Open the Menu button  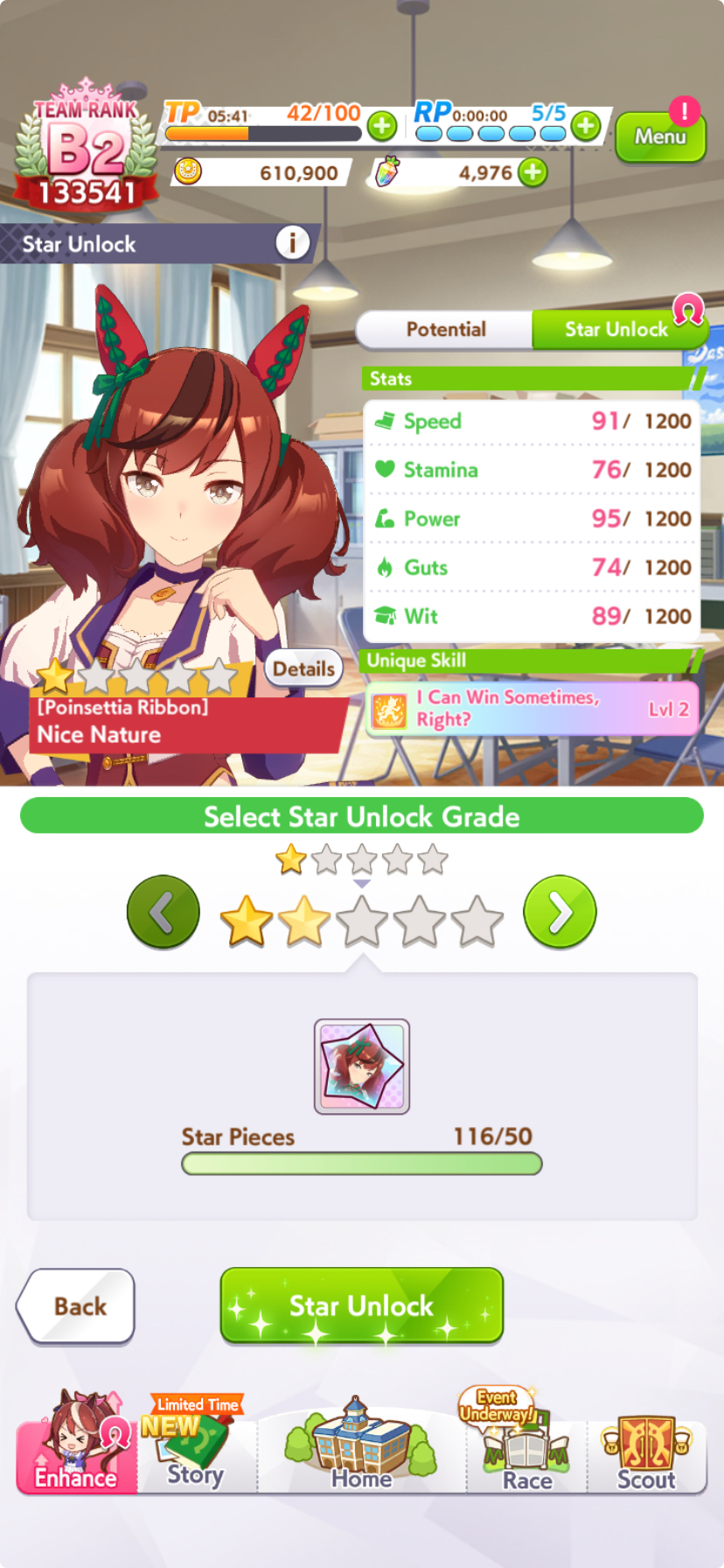[660, 137]
